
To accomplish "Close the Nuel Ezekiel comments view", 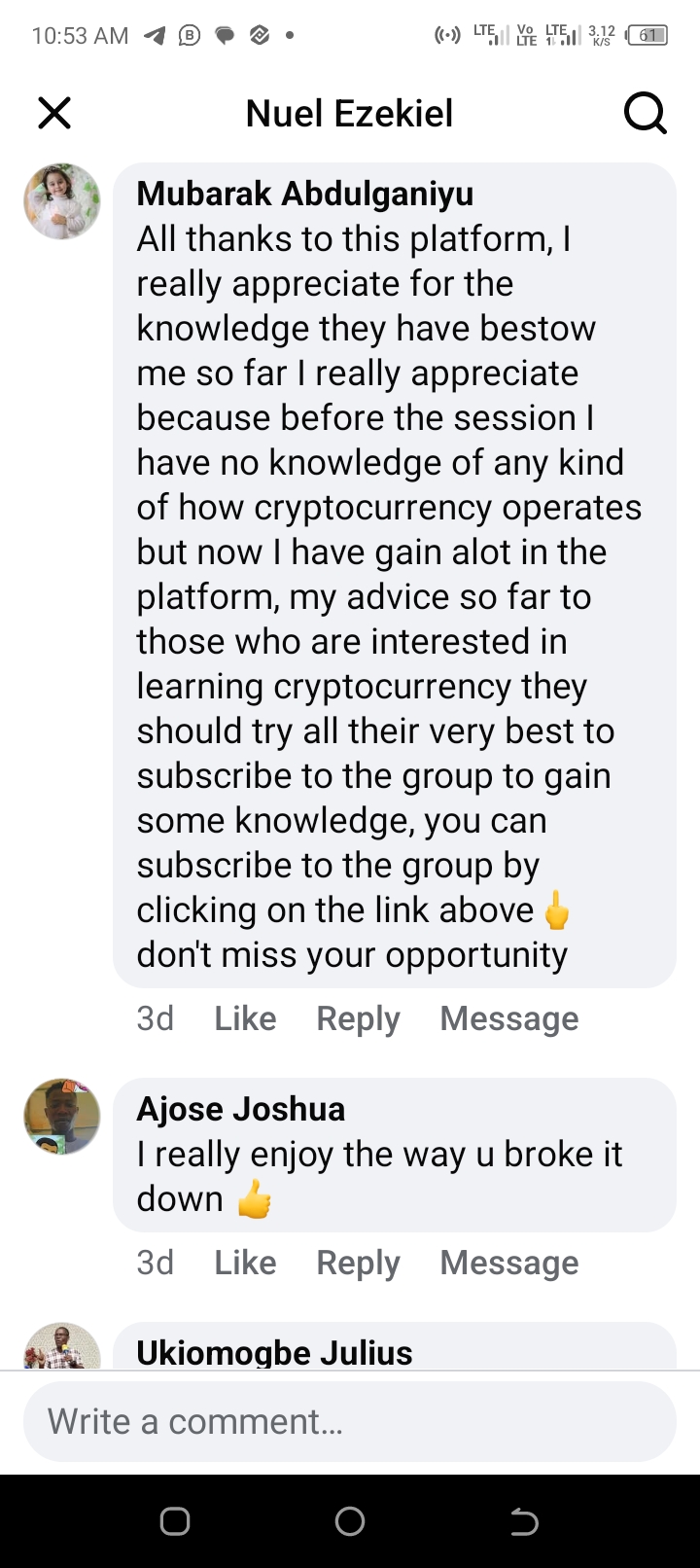I will 54,114.
